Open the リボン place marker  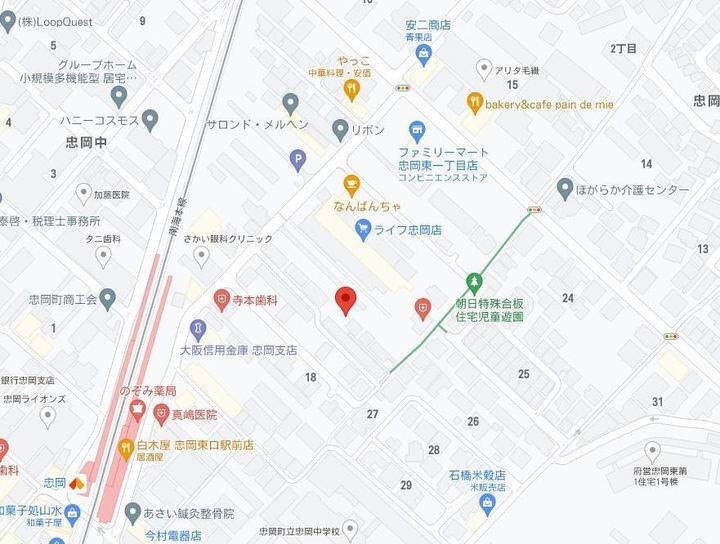pos(340,130)
